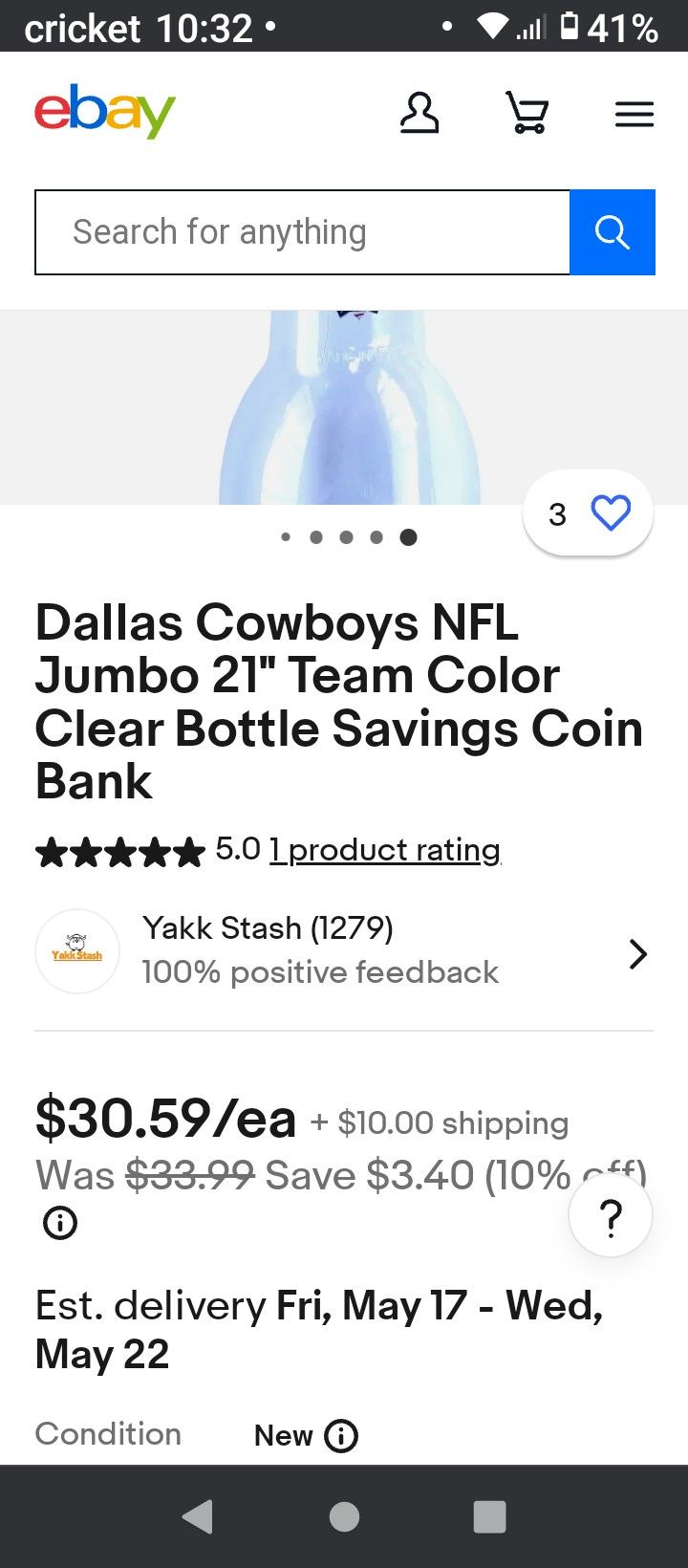The width and height of the screenshot is (688, 1568).
Task: Click the five star rating display
Action: click(119, 851)
